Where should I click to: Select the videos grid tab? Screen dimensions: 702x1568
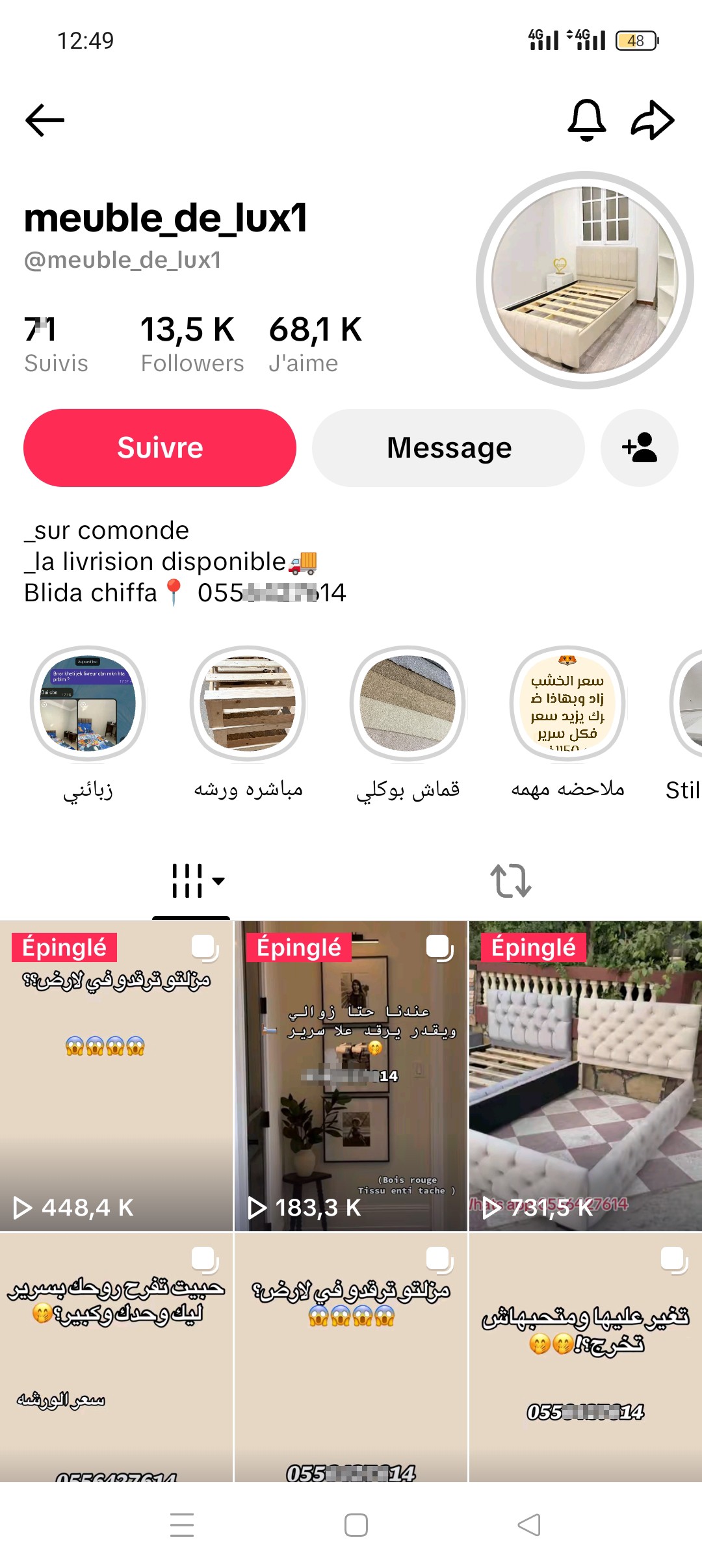tap(191, 881)
